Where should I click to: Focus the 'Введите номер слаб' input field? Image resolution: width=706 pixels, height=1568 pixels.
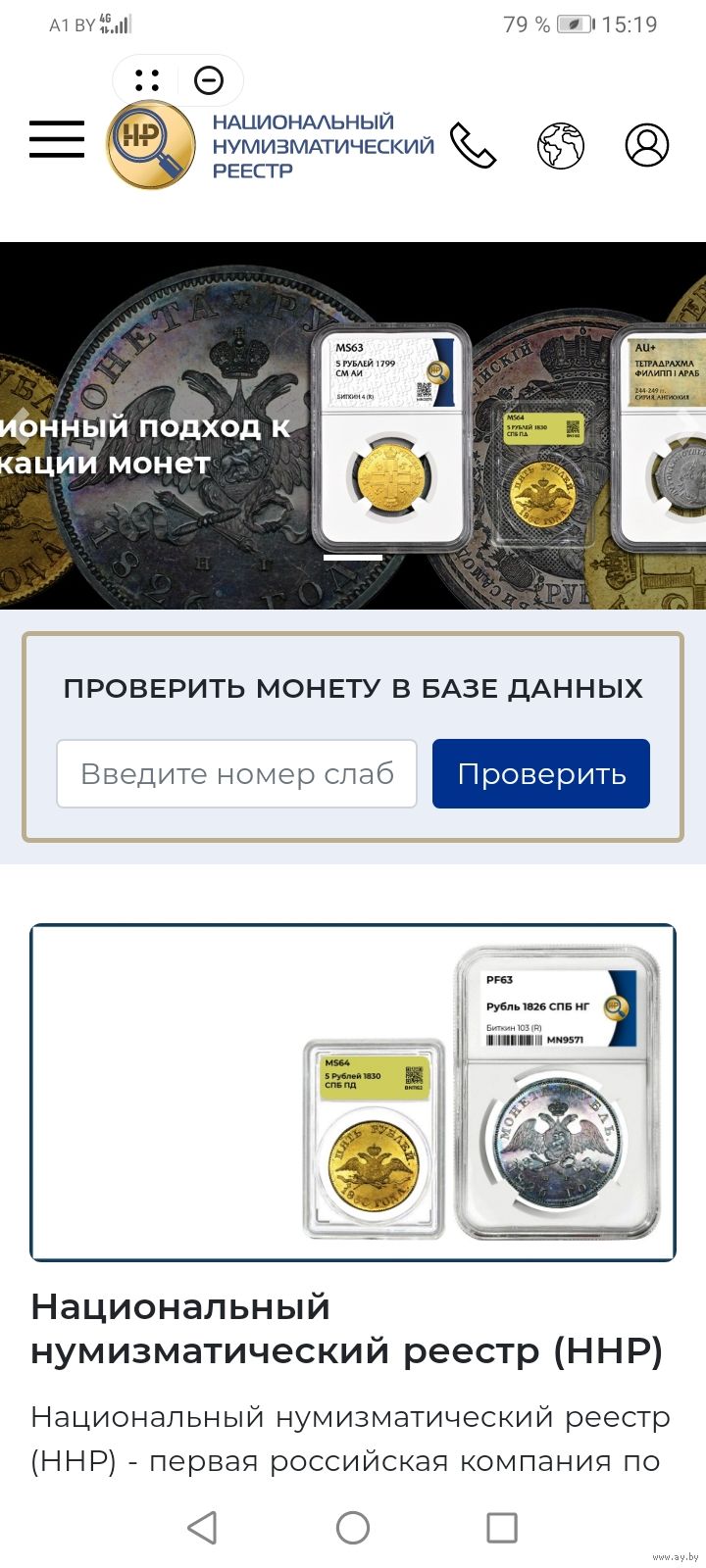point(236,773)
